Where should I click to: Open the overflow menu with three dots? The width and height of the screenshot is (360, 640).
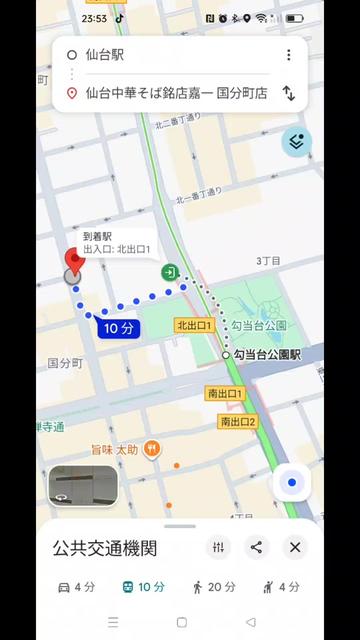pos(289,55)
